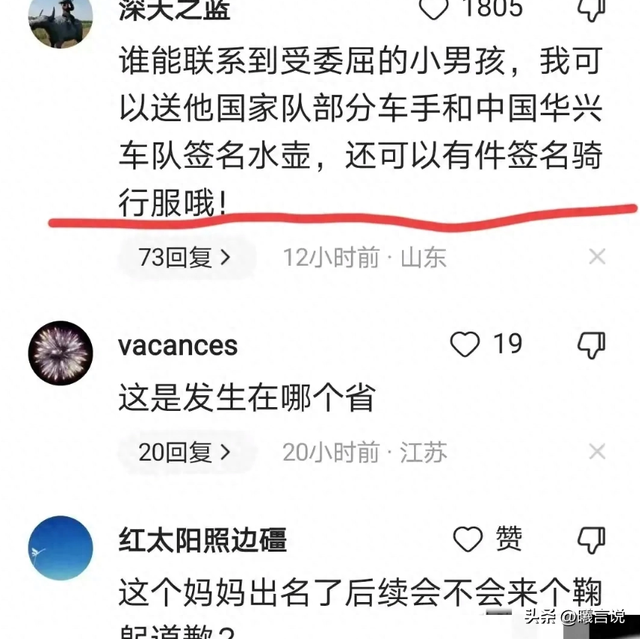
Task: Dislike the comment by 红太阳照边疆
Action: (592, 540)
